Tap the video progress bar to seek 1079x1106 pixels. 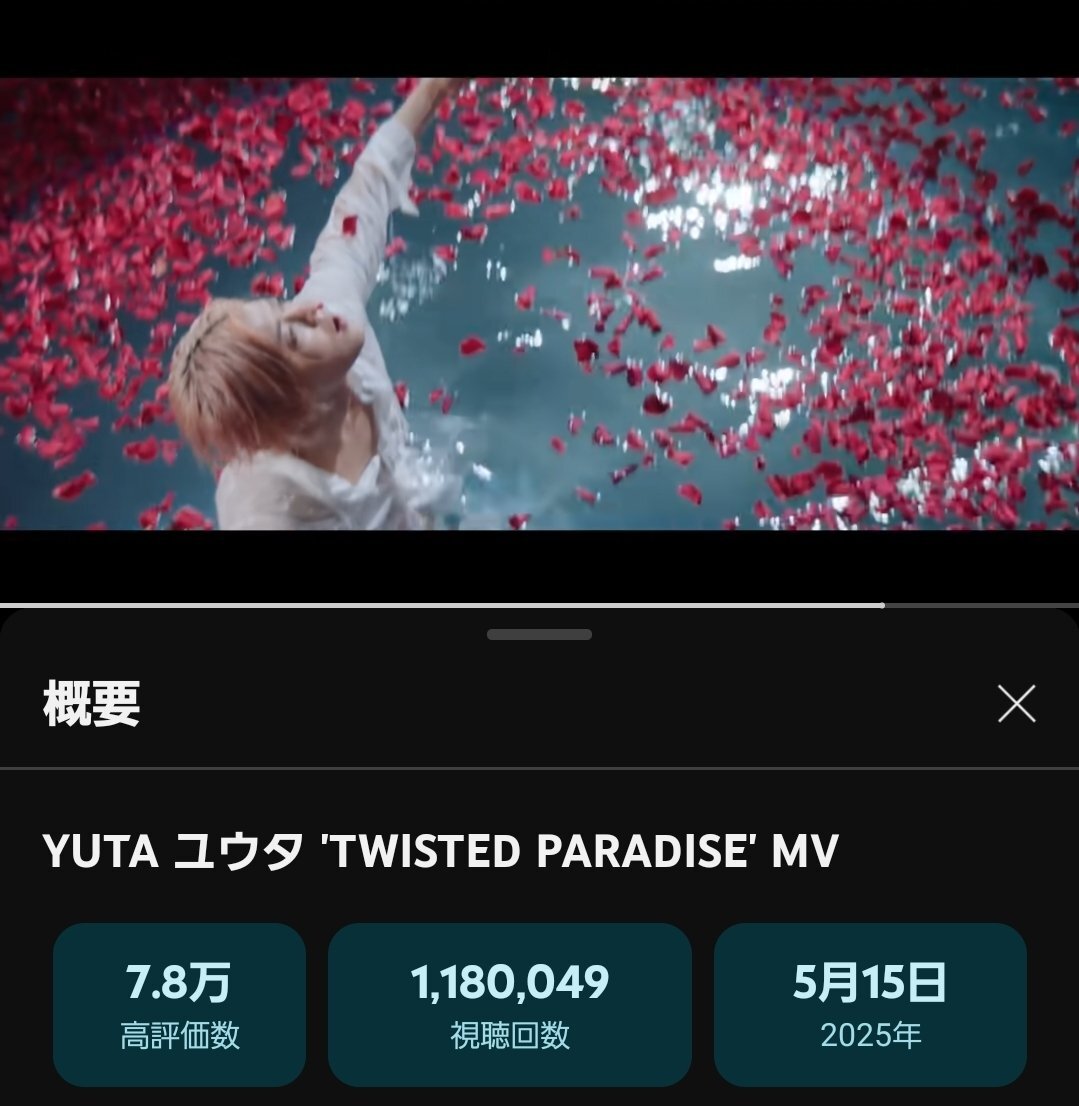540,605
